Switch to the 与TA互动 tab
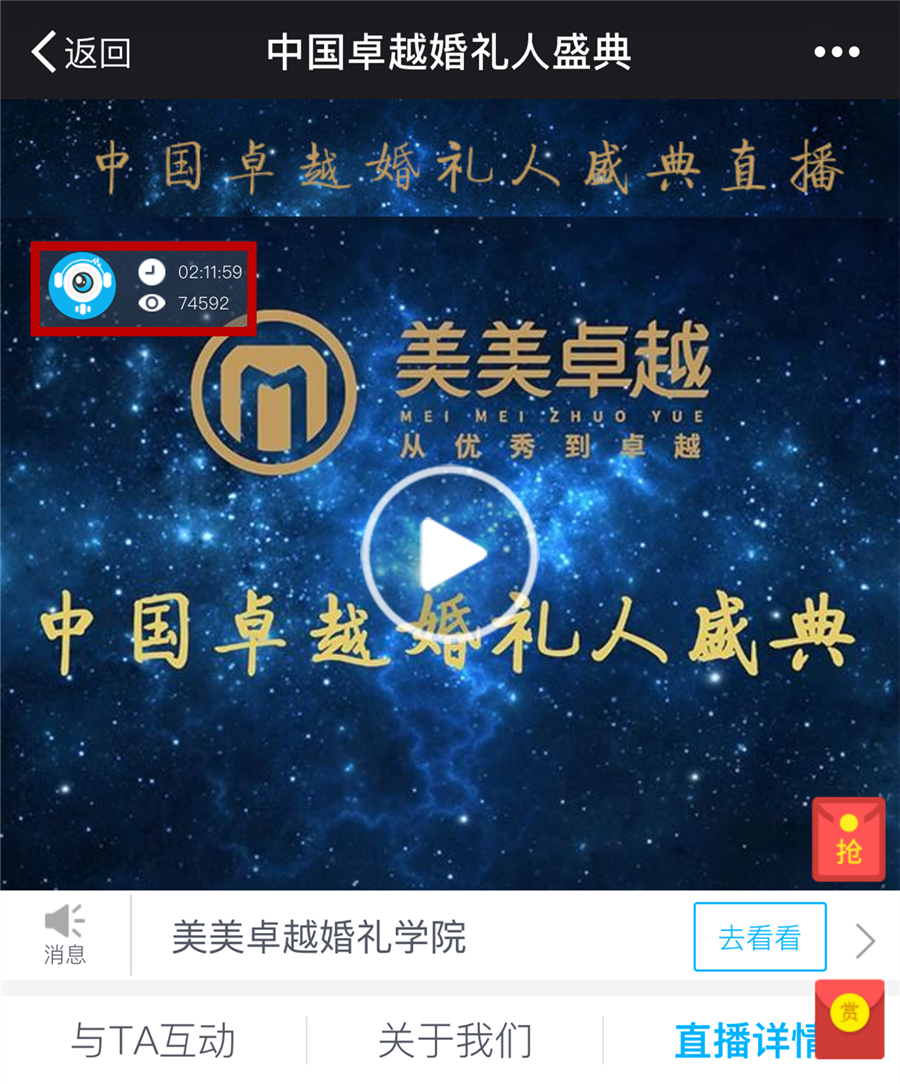This screenshot has height=1084, width=900. coord(153,1041)
